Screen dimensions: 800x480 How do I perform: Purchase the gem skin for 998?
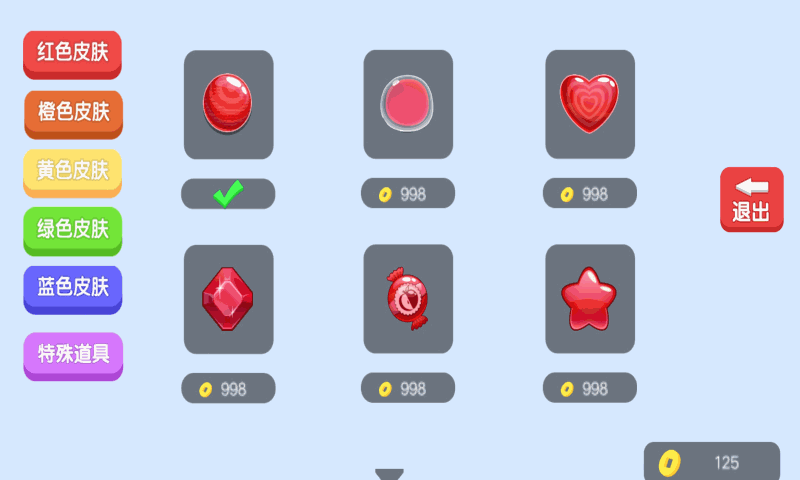228,388
